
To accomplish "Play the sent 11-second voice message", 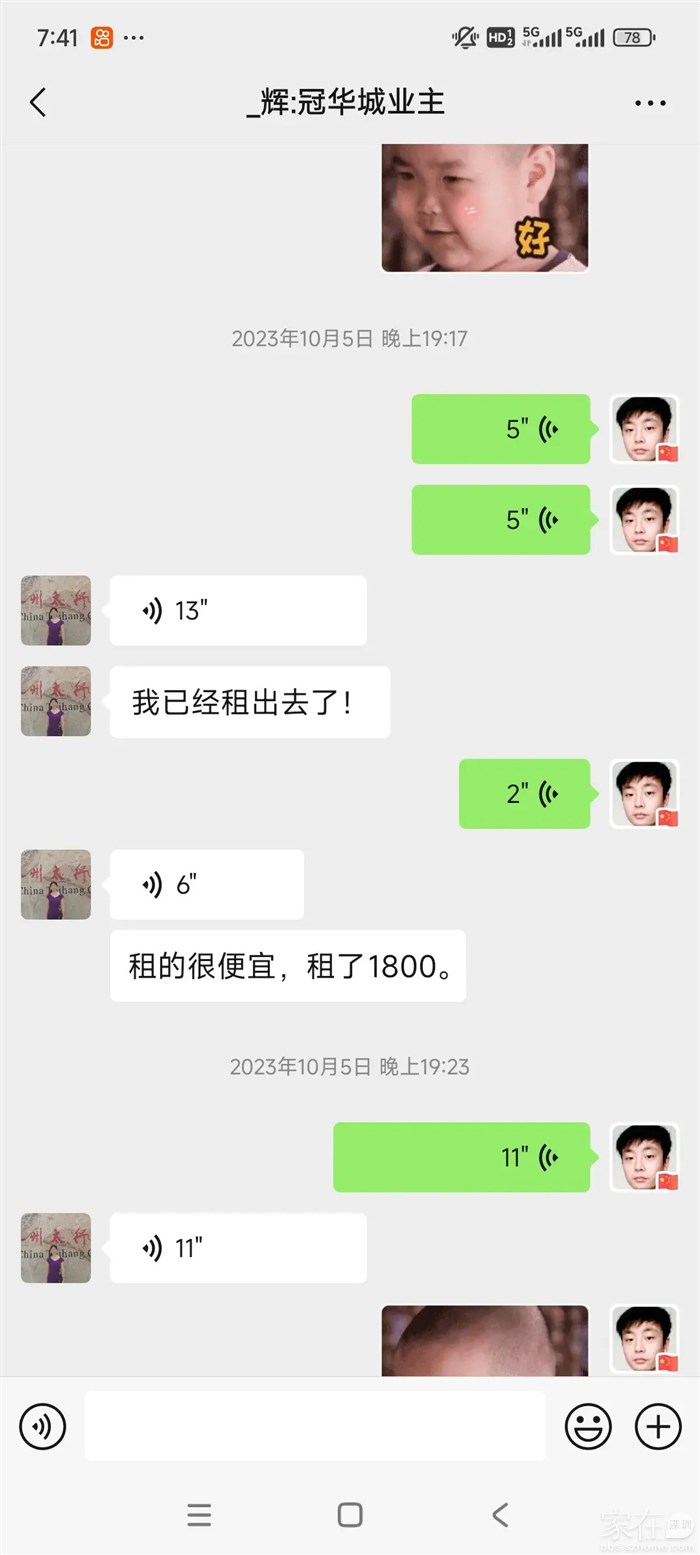I will pos(461,1157).
